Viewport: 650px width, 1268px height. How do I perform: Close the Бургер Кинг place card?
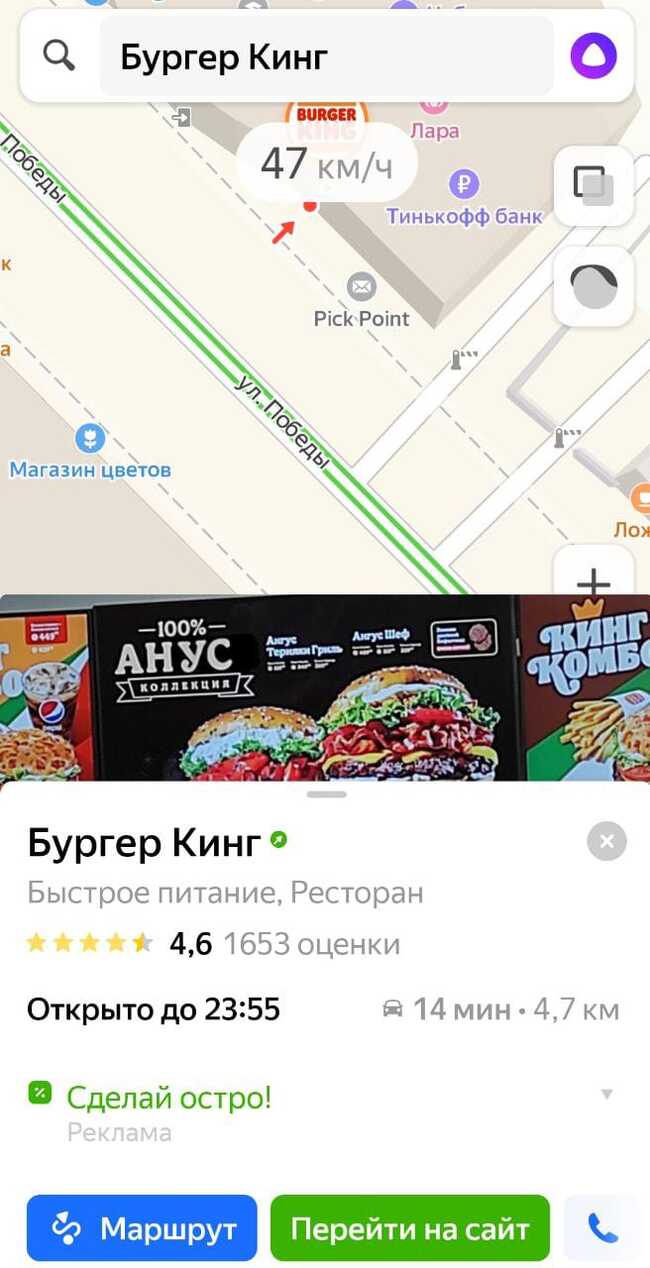[606, 841]
